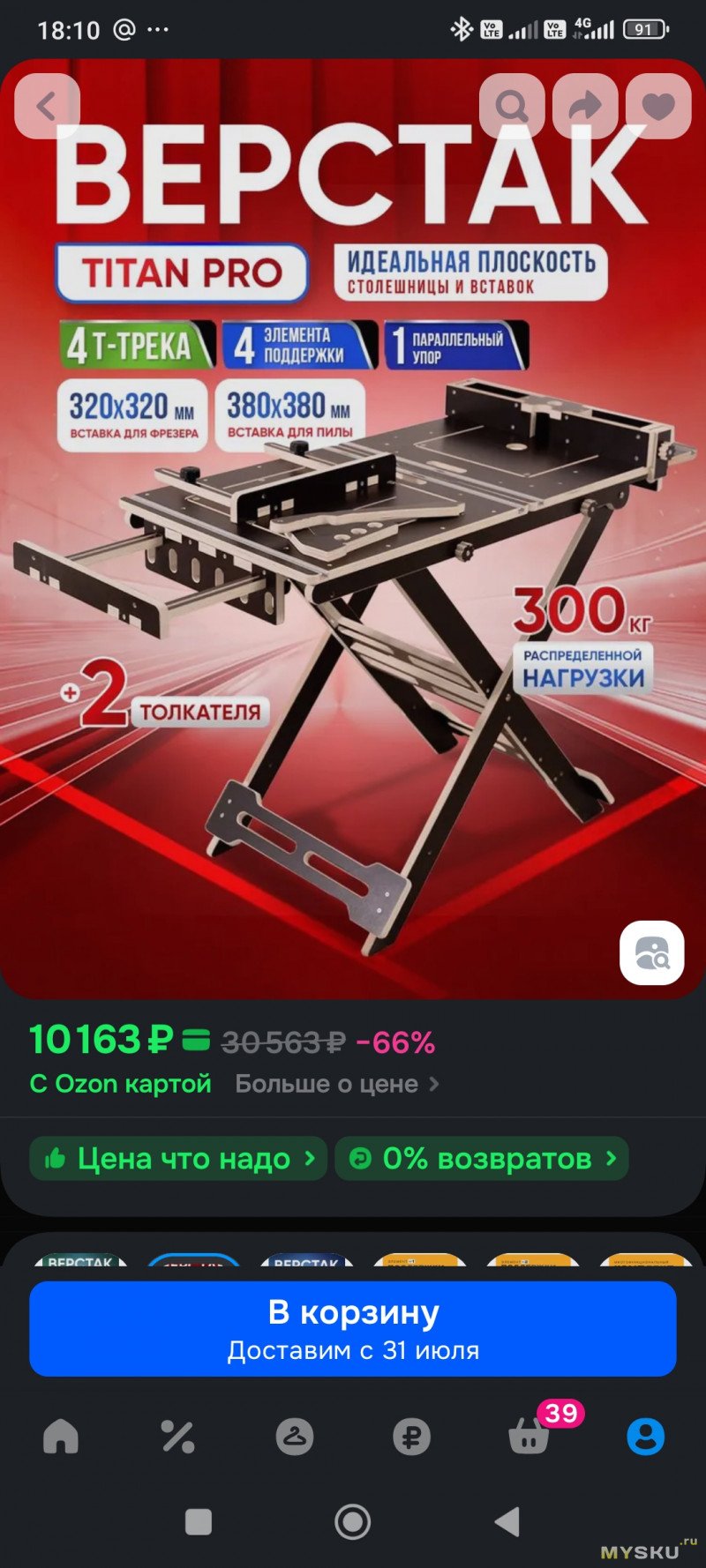This screenshot has width=706, height=1568.
Task: Go back with the top-left arrow
Action: 47,107
